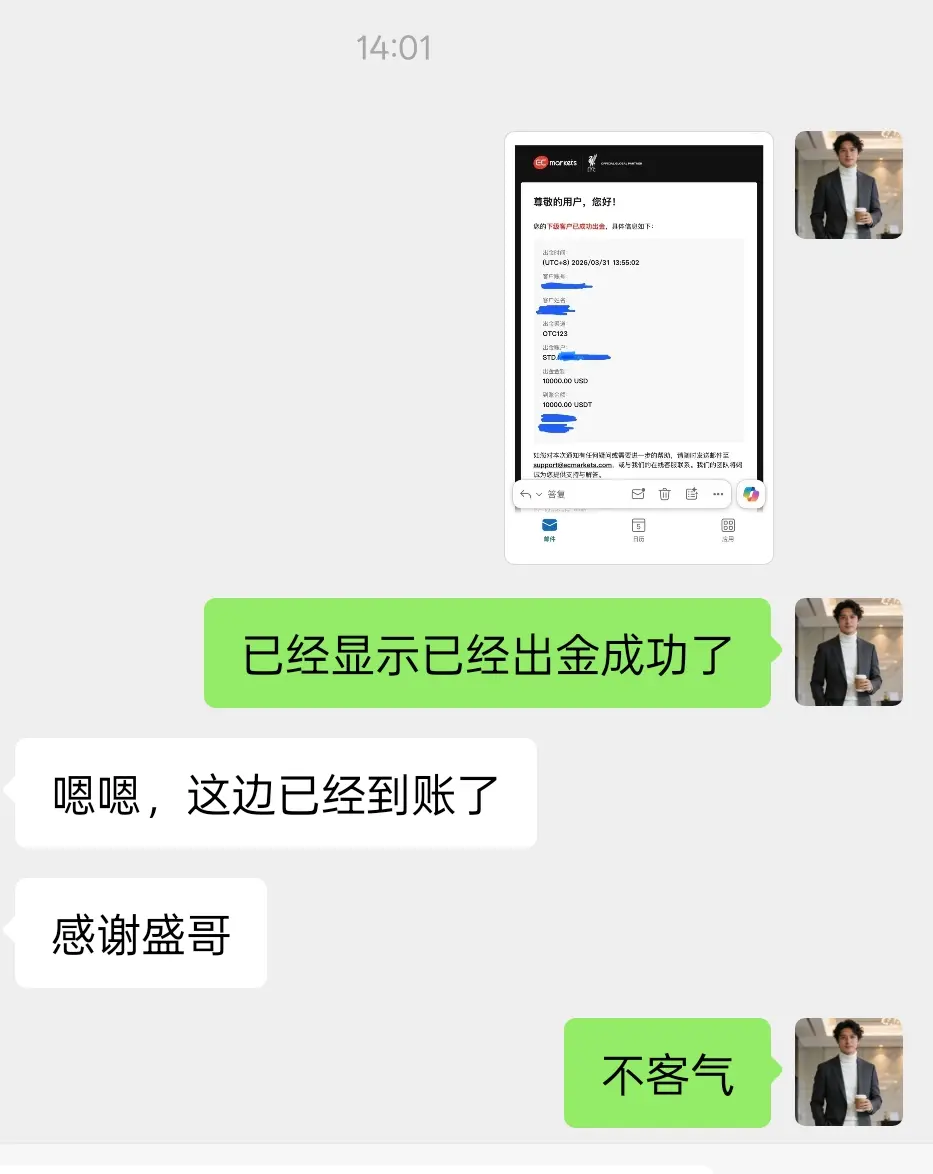Tap the 嗯嗯这边已经到账了 message bubble
The width and height of the screenshot is (933, 1174).
tap(275, 792)
